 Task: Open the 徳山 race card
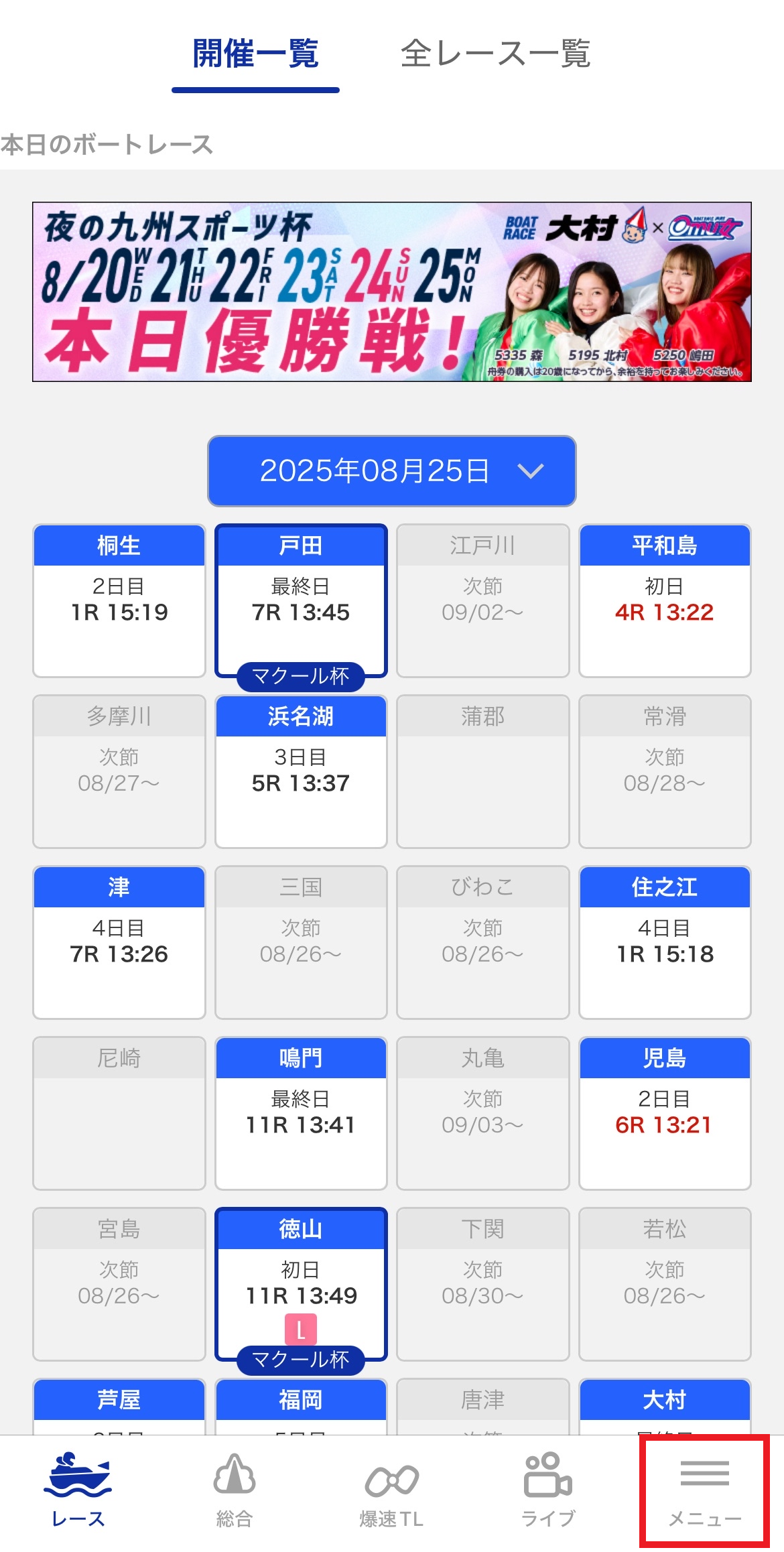(x=301, y=1284)
